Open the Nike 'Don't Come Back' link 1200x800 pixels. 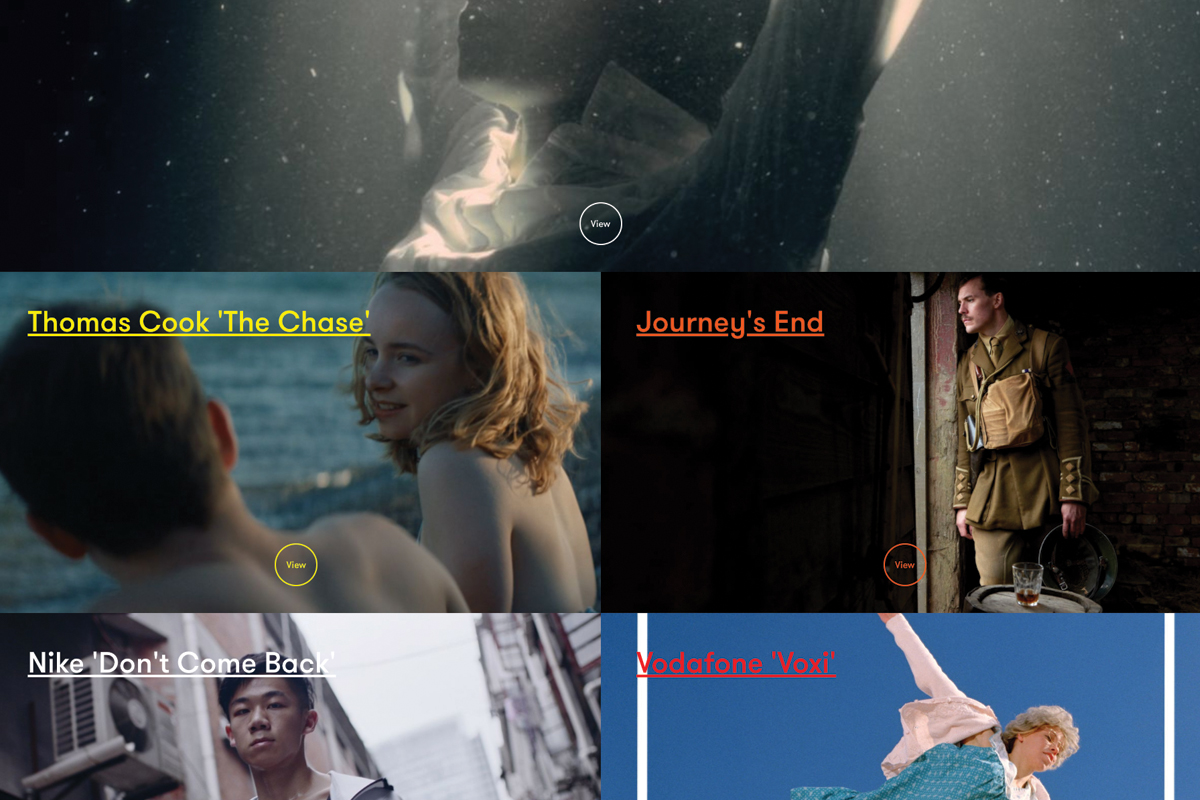pyautogui.click(x=181, y=663)
